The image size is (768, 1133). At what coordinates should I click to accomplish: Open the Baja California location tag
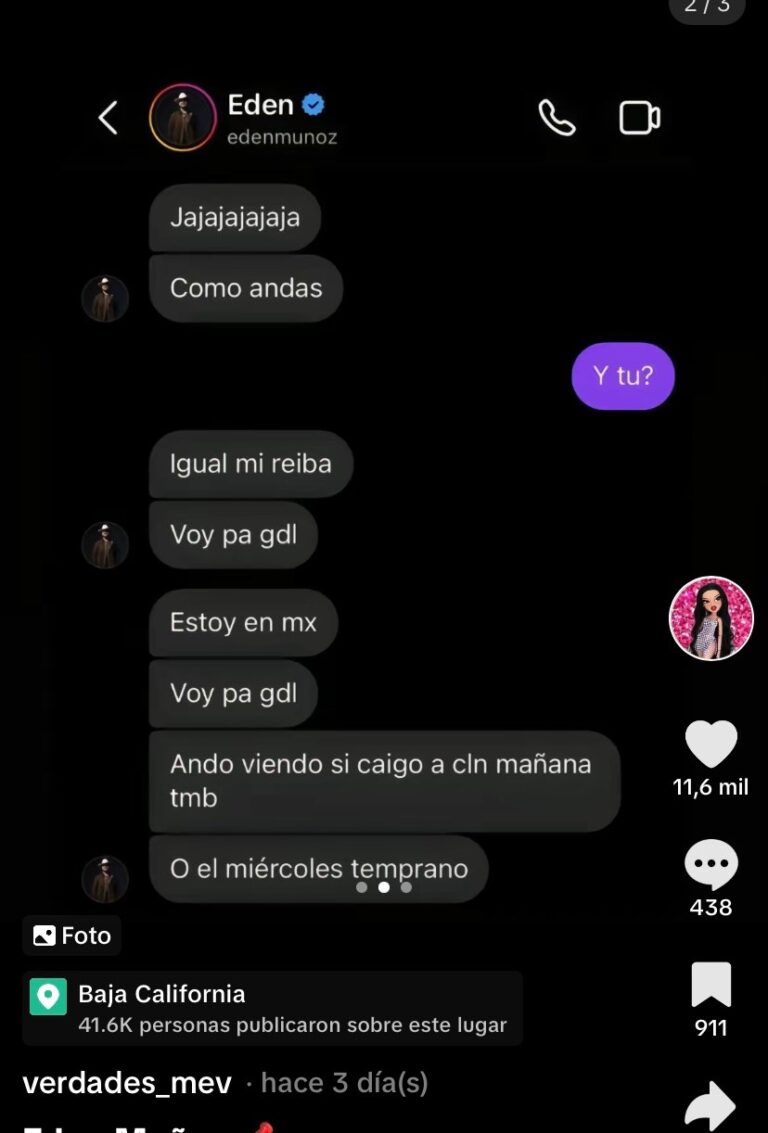click(272, 1008)
